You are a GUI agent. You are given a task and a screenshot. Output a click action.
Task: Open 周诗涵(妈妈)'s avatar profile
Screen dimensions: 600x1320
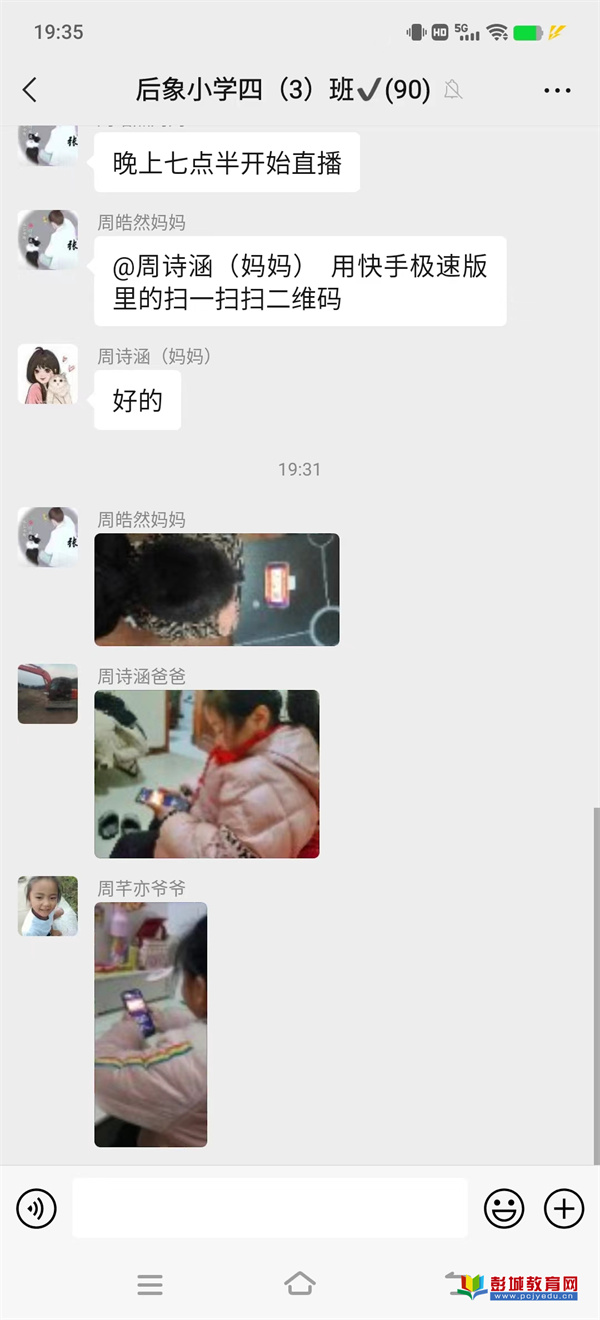point(48,375)
